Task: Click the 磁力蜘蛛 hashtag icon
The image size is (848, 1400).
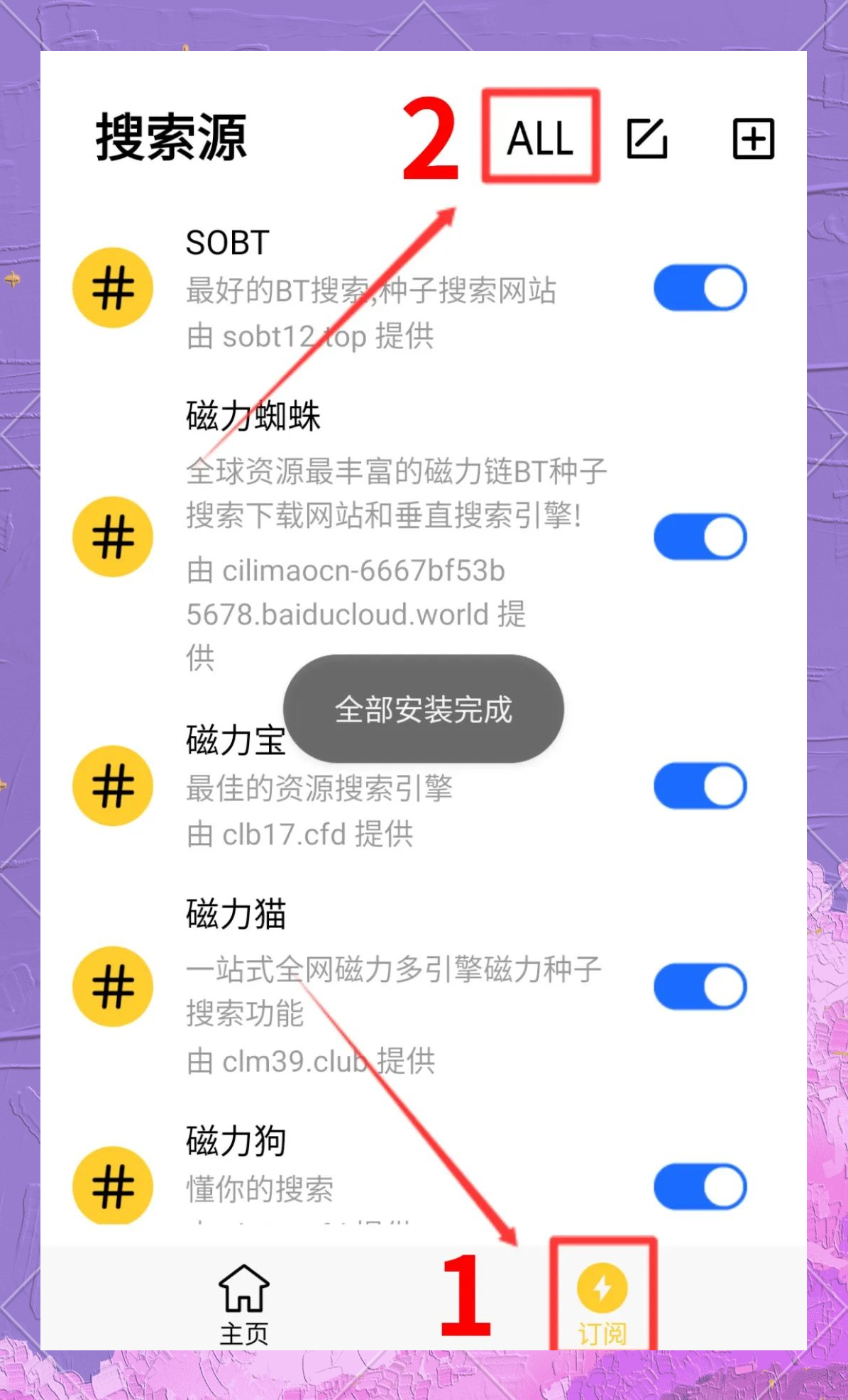Action: click(112, 537)
